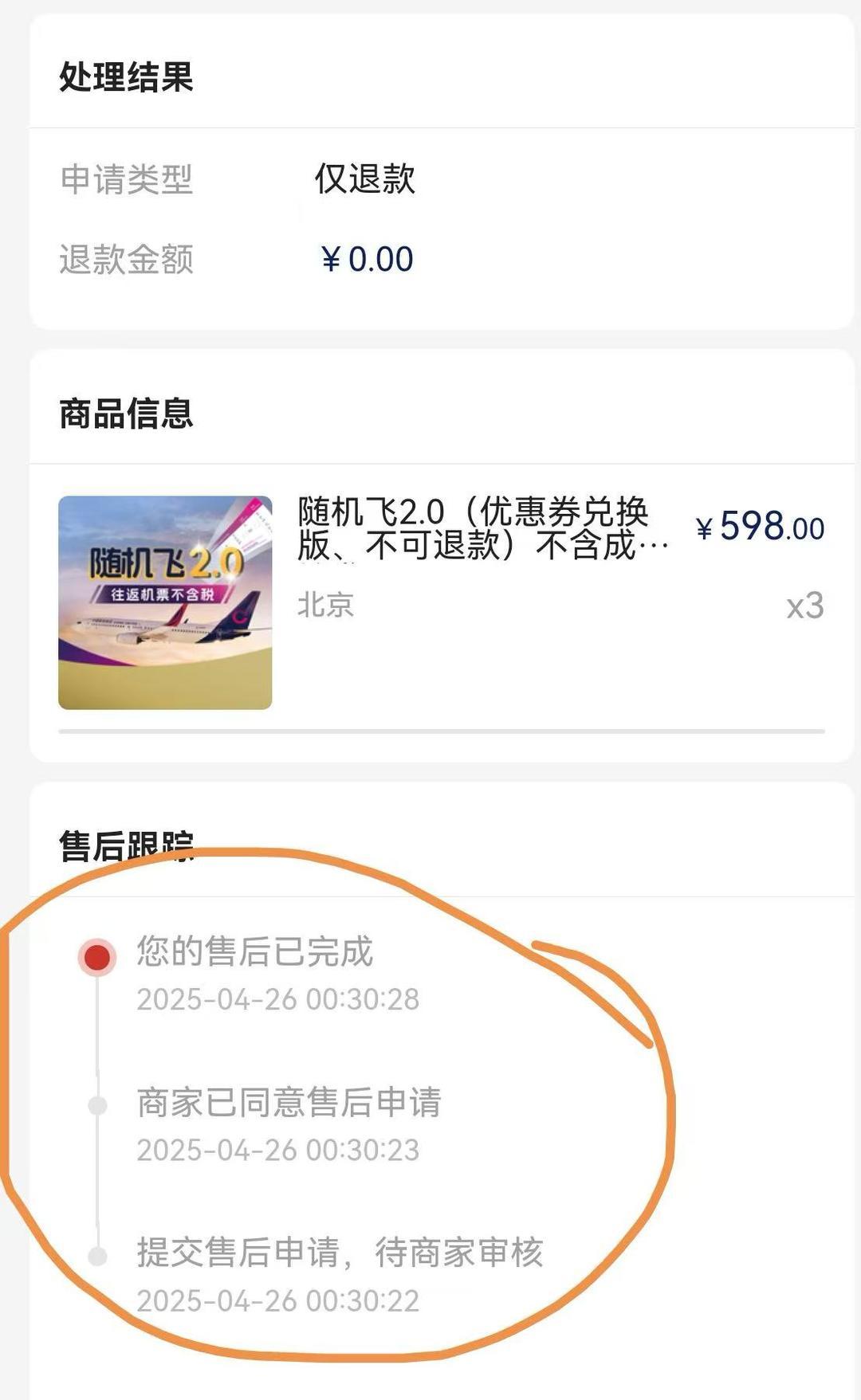Click the timestamp 2025-04-26 00:30:28
861x1400 pixels.
(281, 998)
